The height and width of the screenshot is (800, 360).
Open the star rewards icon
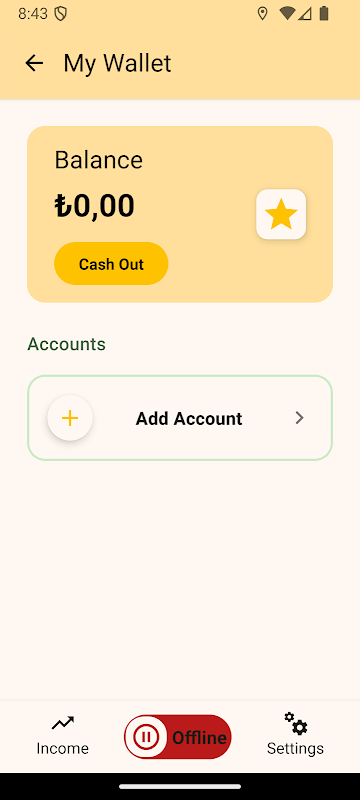click(281, 214)
